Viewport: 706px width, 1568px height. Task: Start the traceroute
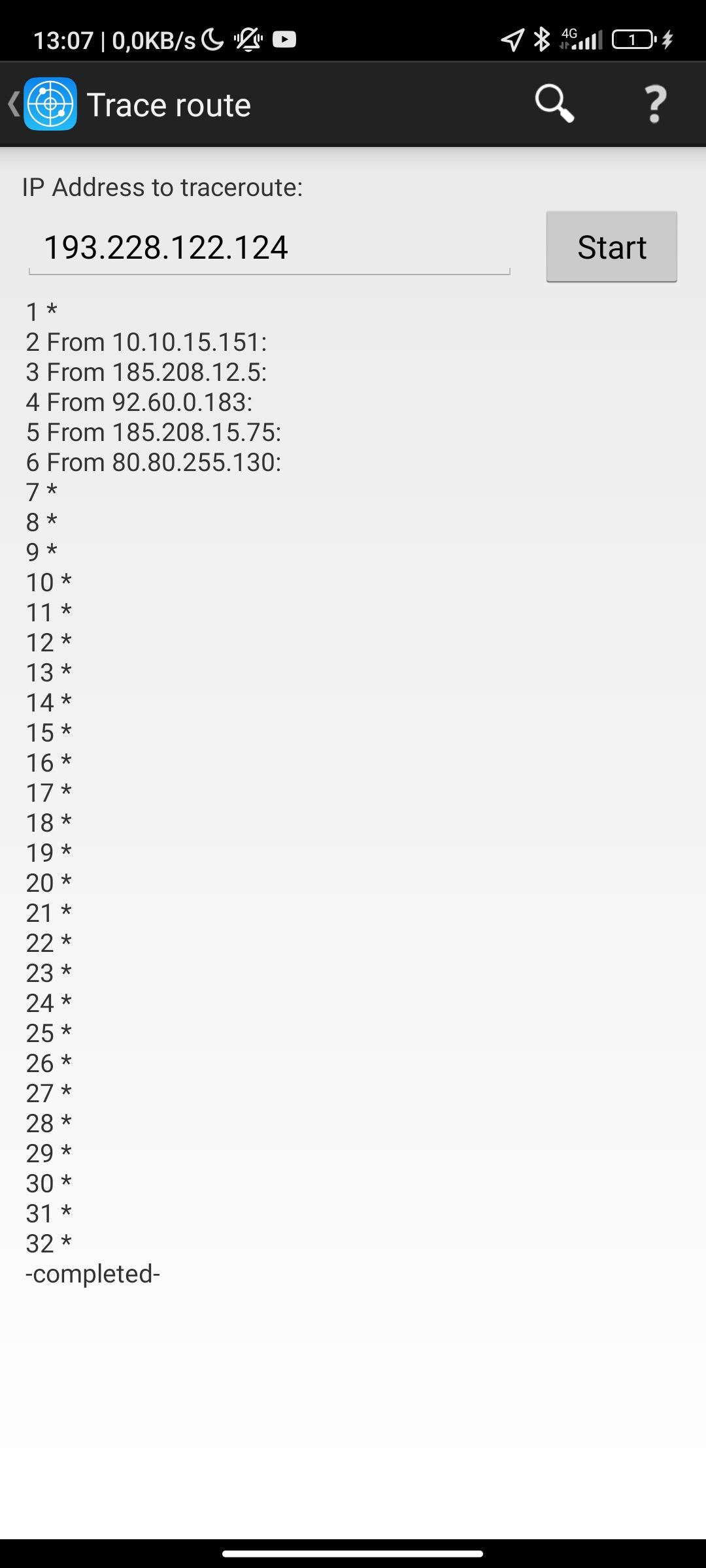(x=611, y=247)
